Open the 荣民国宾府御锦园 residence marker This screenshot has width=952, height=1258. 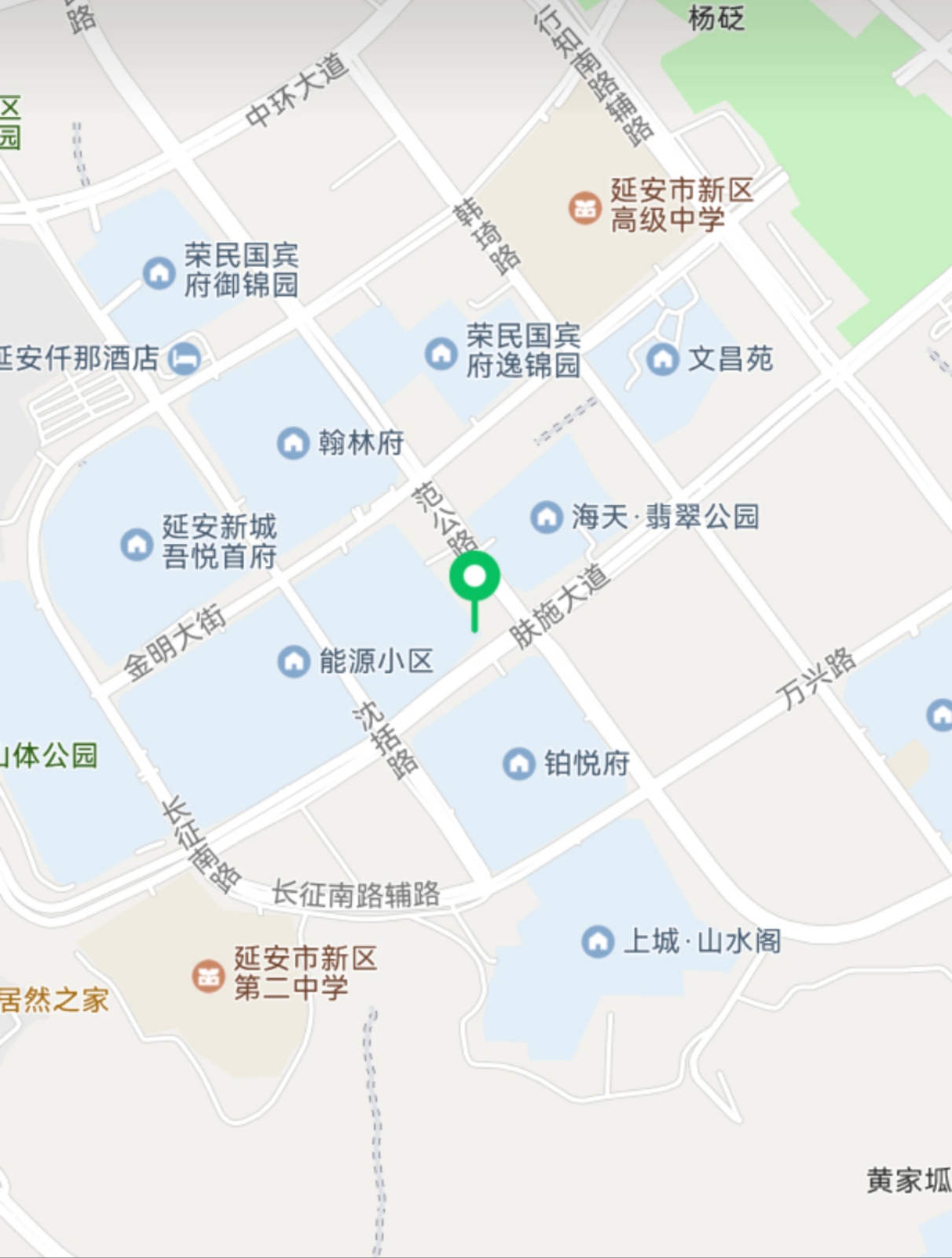[x=159, y=273]
